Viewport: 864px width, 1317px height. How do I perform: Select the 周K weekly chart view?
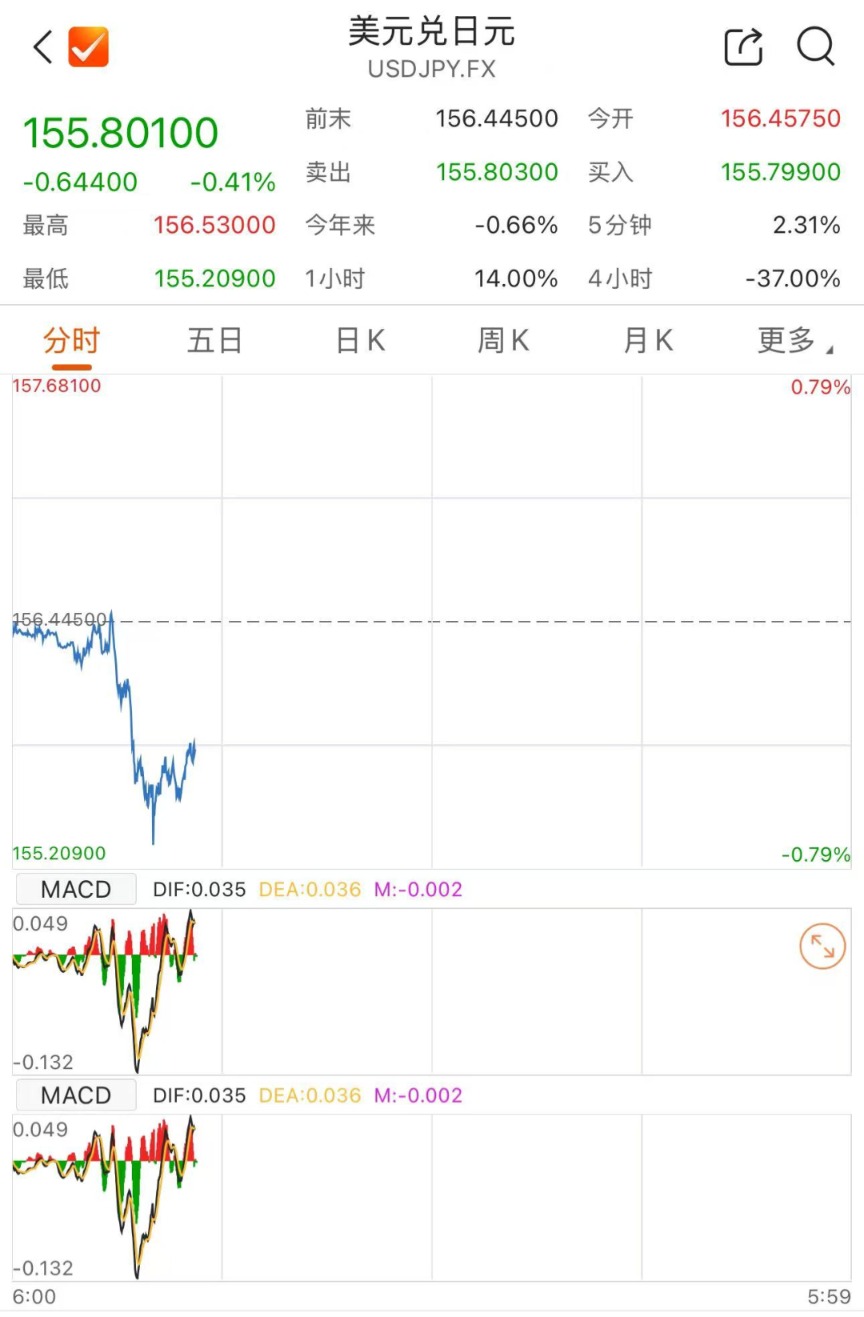(503, 340)
